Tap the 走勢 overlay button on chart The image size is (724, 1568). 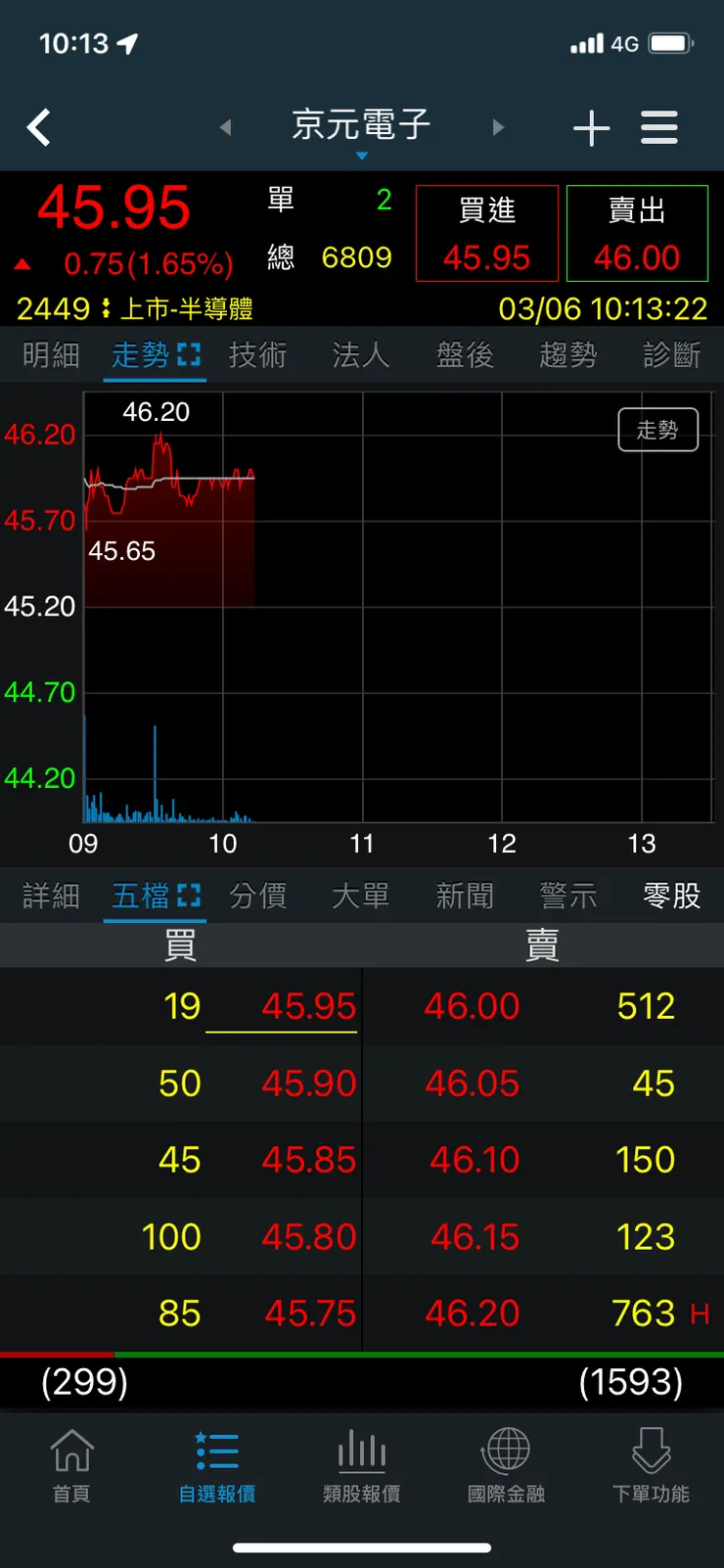[657, 429]
